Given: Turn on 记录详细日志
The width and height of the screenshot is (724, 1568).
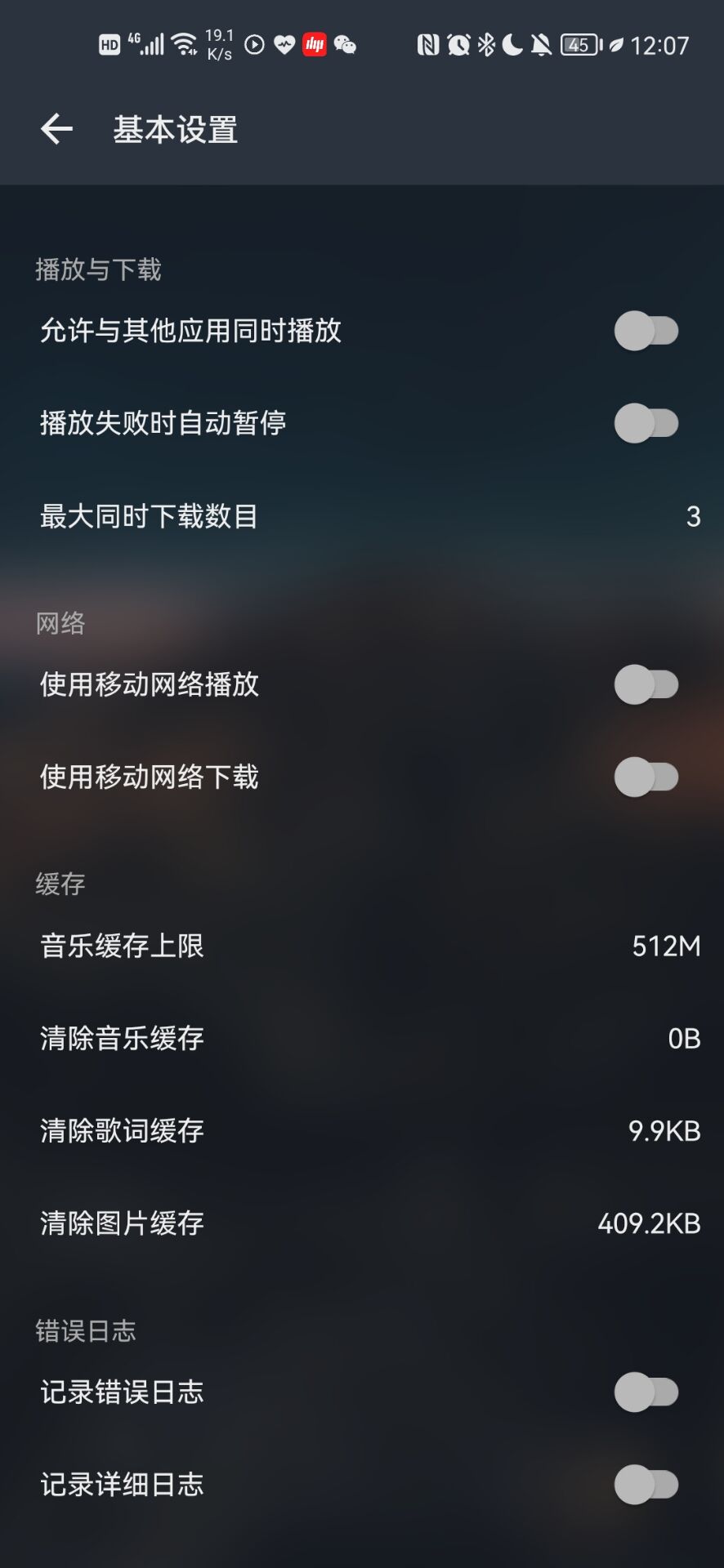Looking at the screenshot, I should pyautogui.click(x=646, y=1485).
